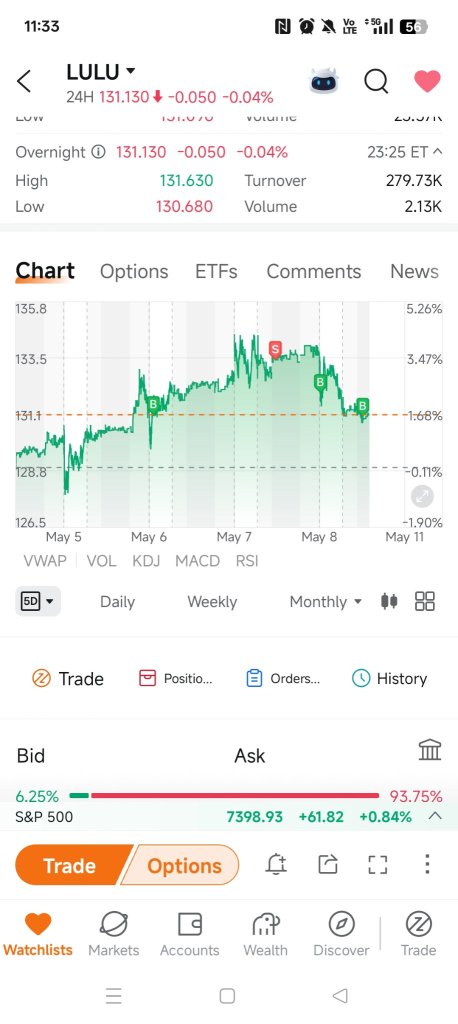Set a price alert bell
Image resolution: width=458 pixels, height=1024 pixels.
[x=276, y=865]
